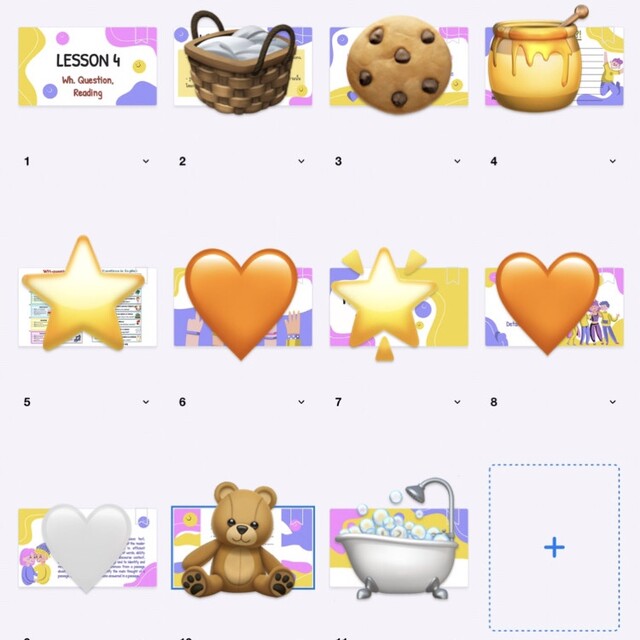The width and height of the screenshot is (640, 640).
Task: Select the slide 4 thumbnail
Action: 554,66
